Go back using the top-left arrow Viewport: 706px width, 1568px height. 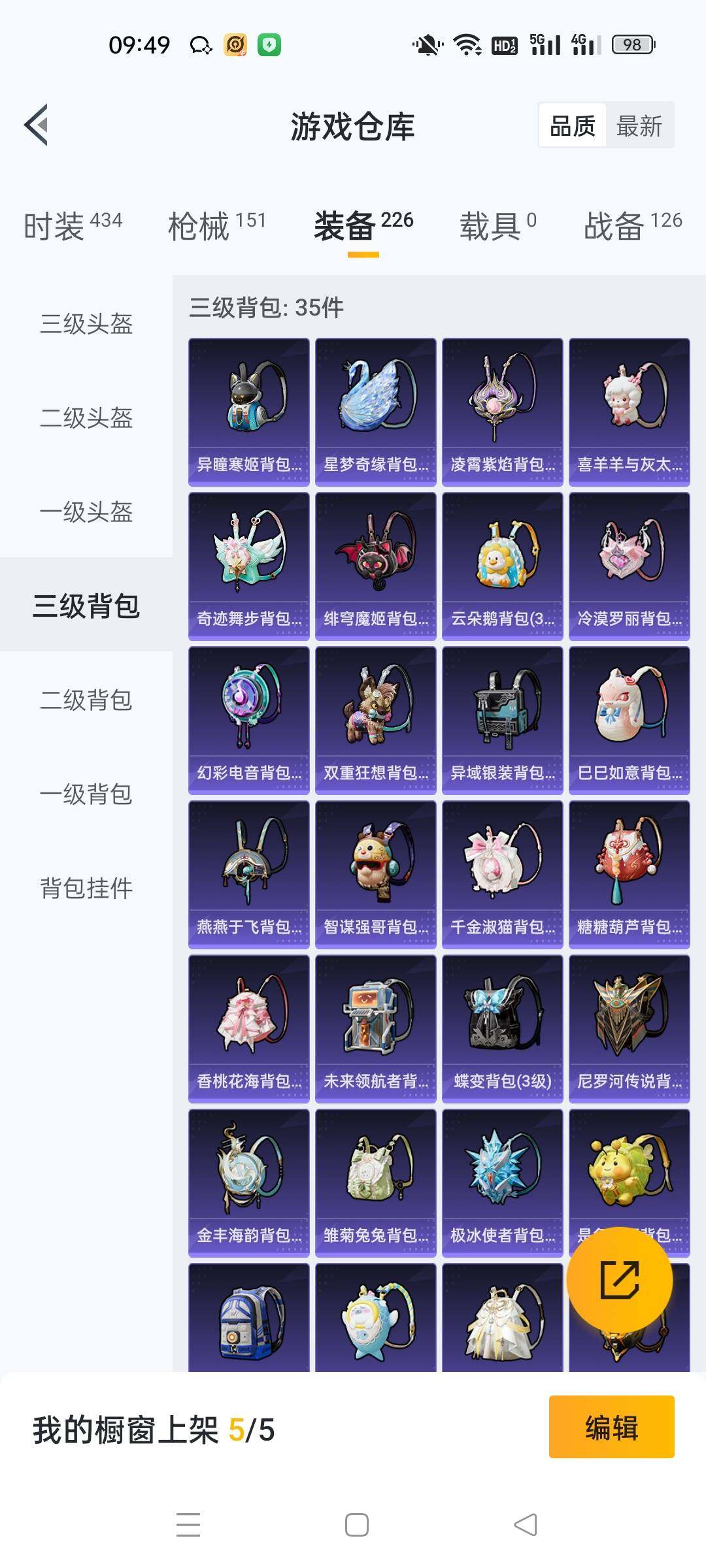pos(37,125)
